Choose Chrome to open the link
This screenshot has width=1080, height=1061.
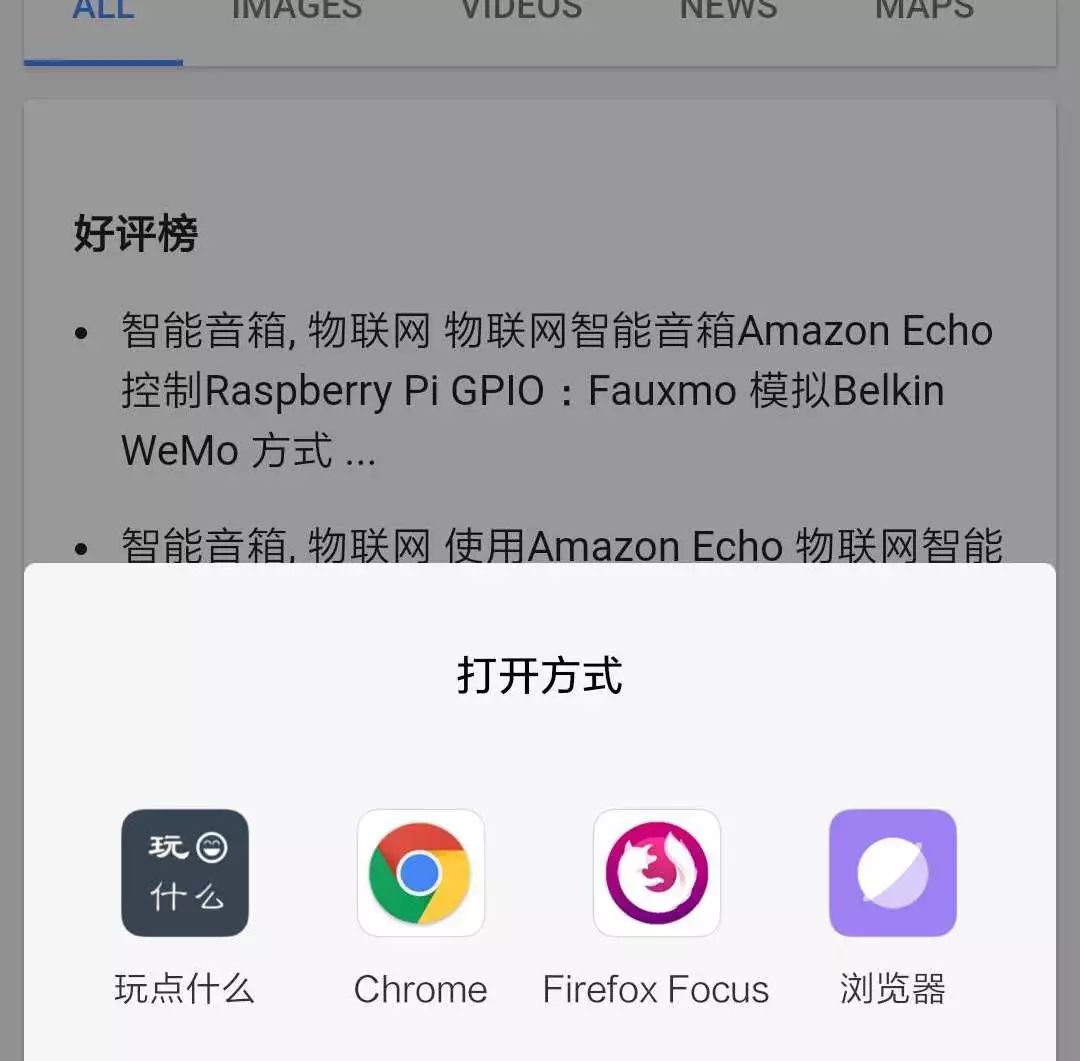click(421, 873)
